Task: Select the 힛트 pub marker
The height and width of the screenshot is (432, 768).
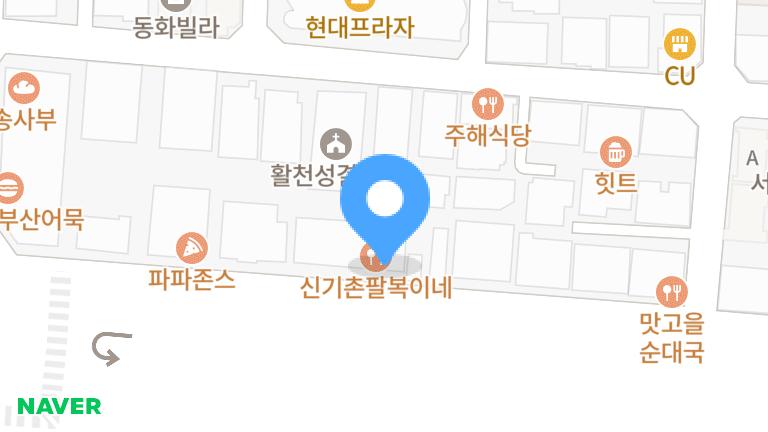Action: [615, 154]
